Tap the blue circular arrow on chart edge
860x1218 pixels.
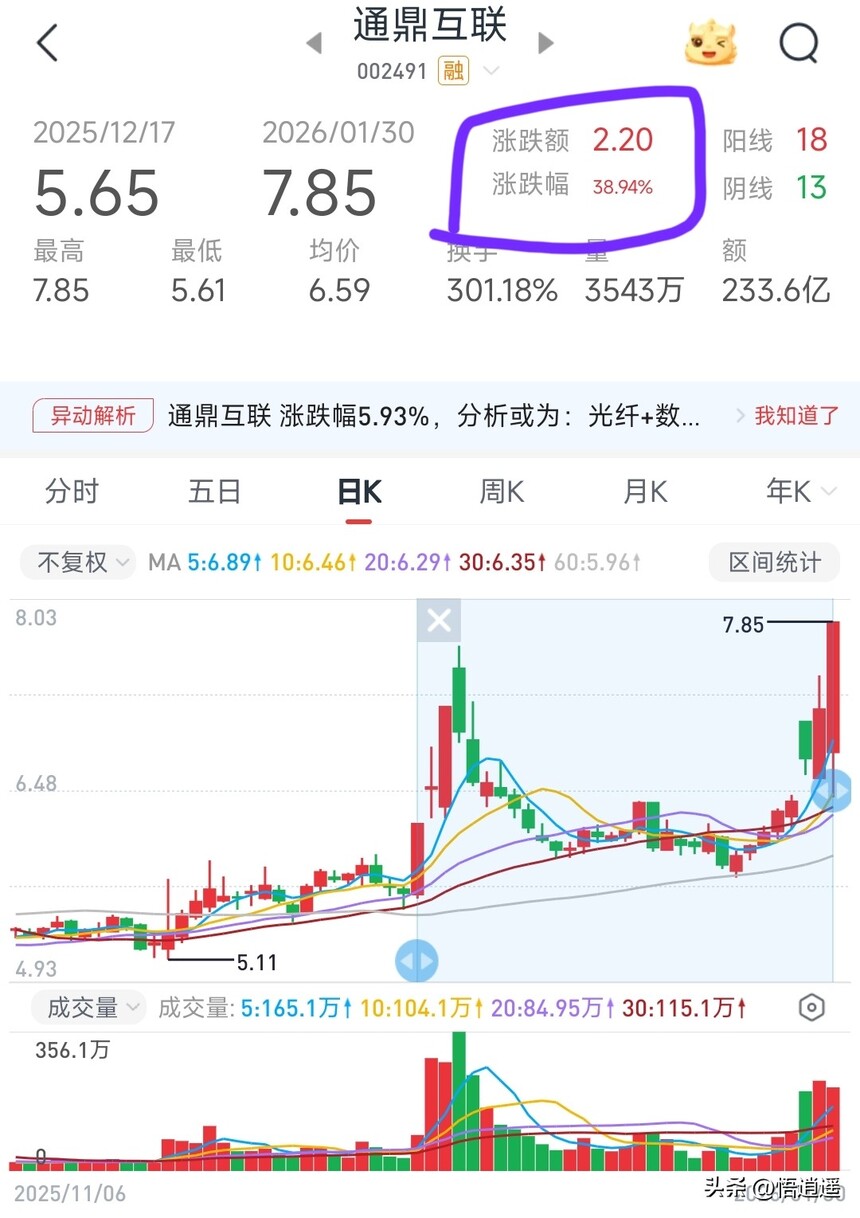coord(833,793)
